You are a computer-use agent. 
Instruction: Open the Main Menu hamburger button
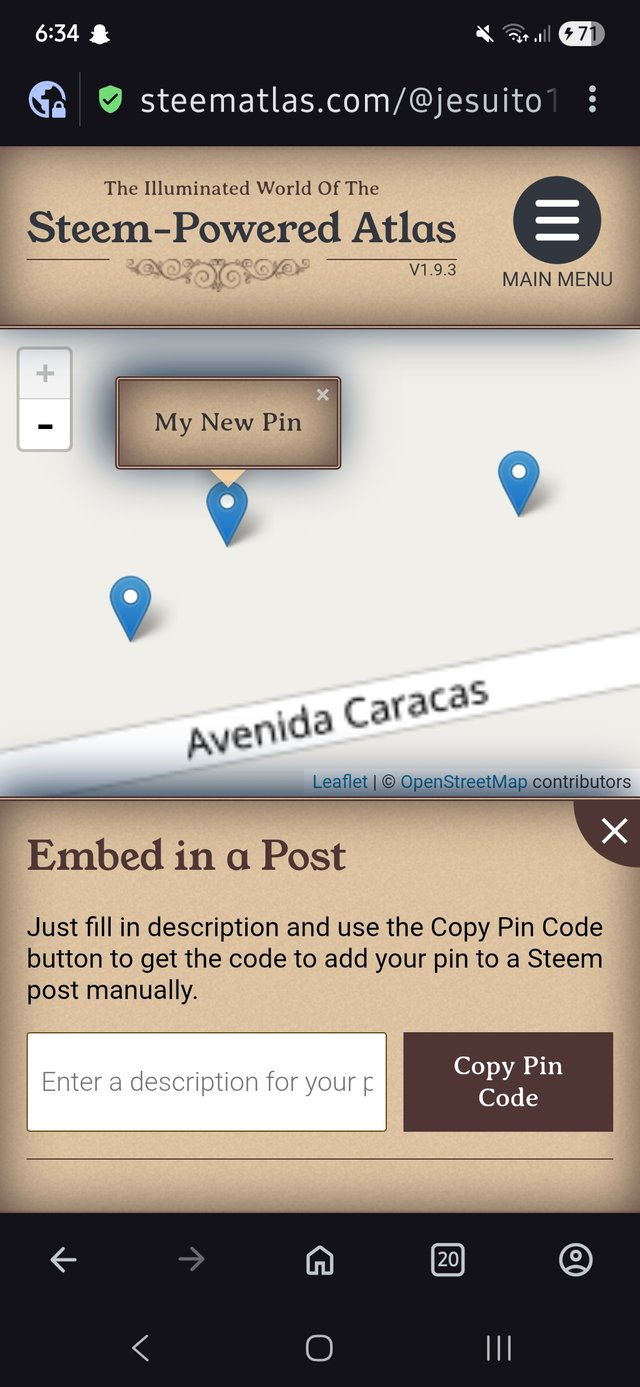[x=557, y=221]
